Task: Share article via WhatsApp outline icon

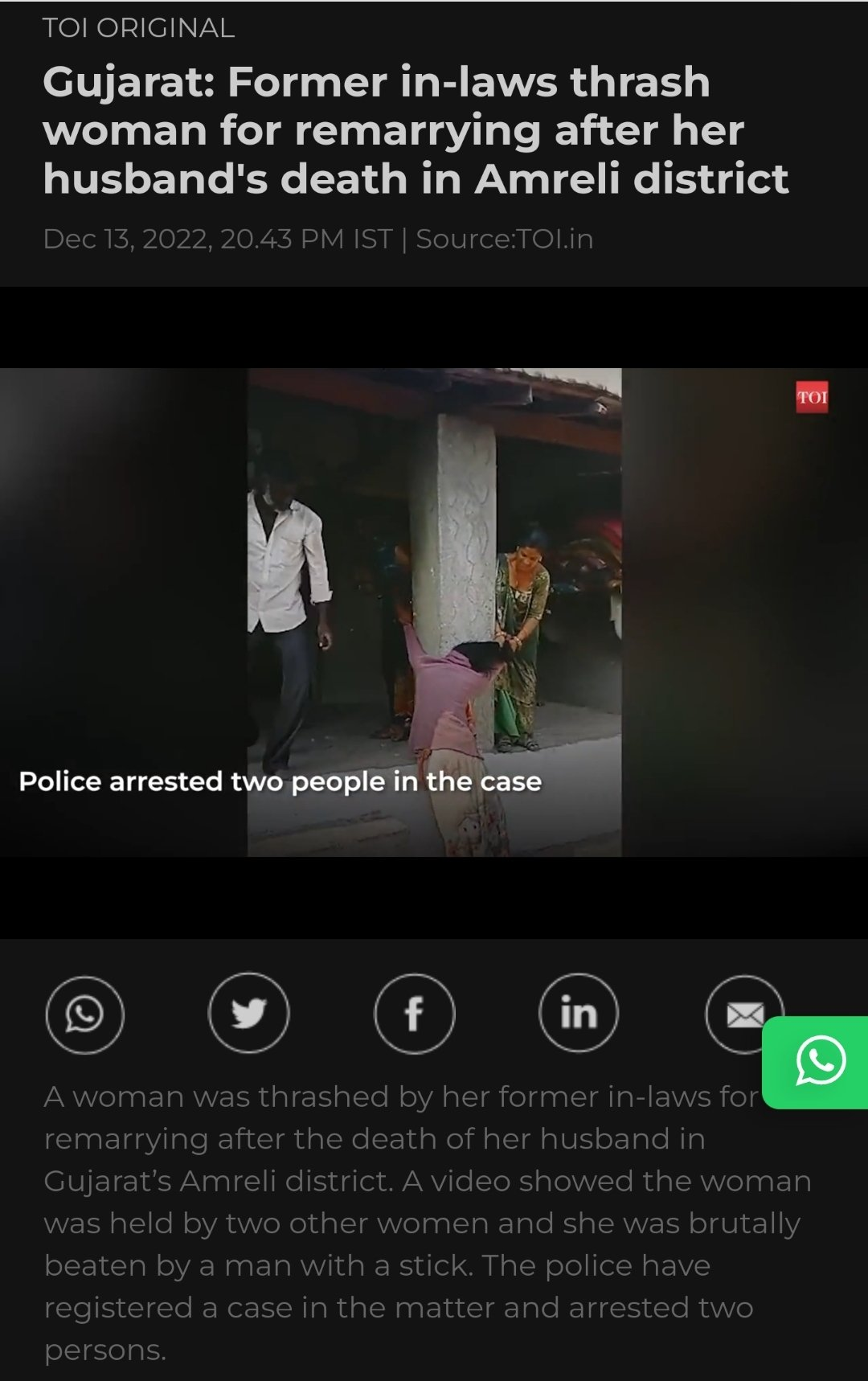Action: [x=85, y=1014]
